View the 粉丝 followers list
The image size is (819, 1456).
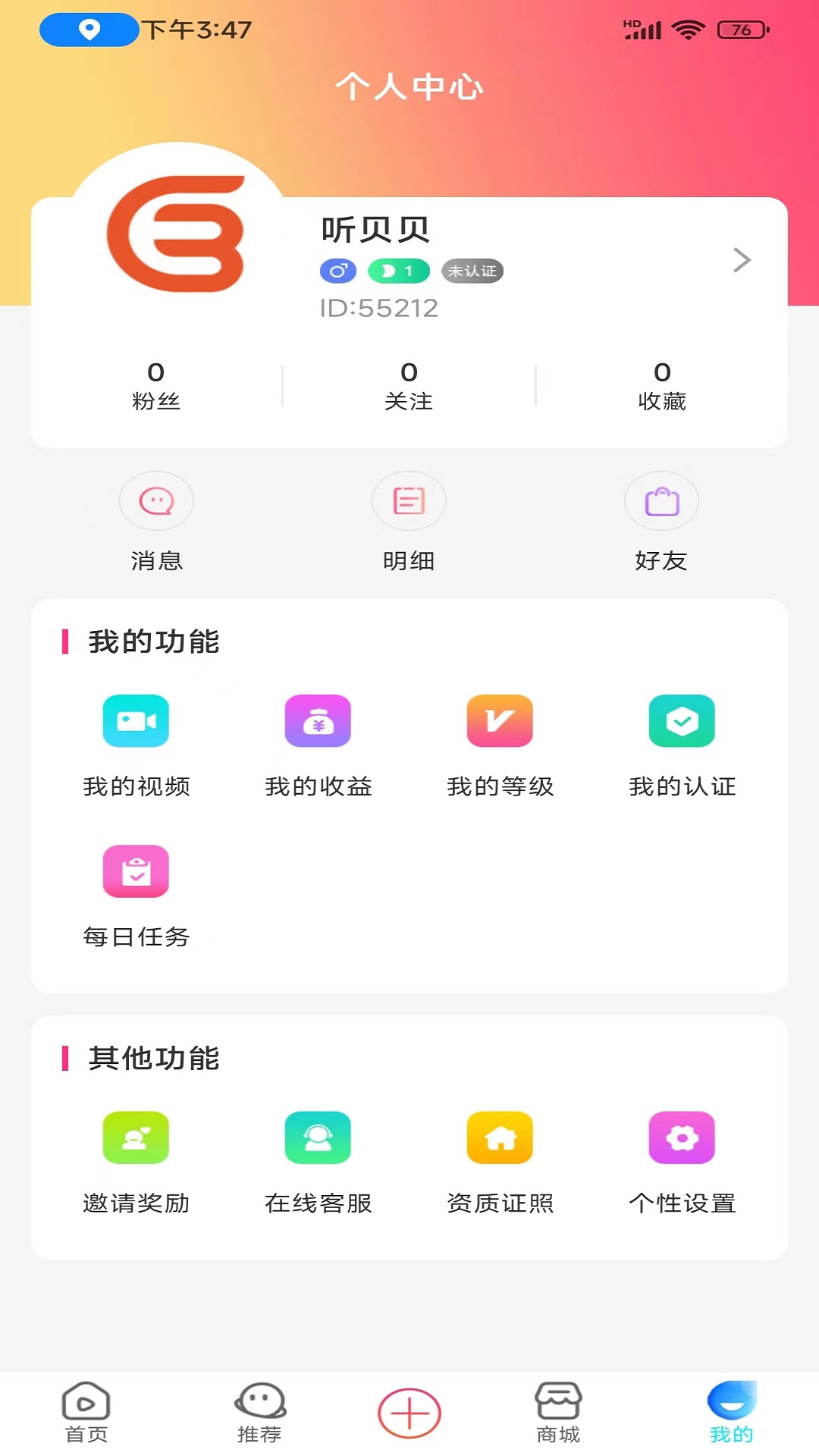click(x=155, y=385)
